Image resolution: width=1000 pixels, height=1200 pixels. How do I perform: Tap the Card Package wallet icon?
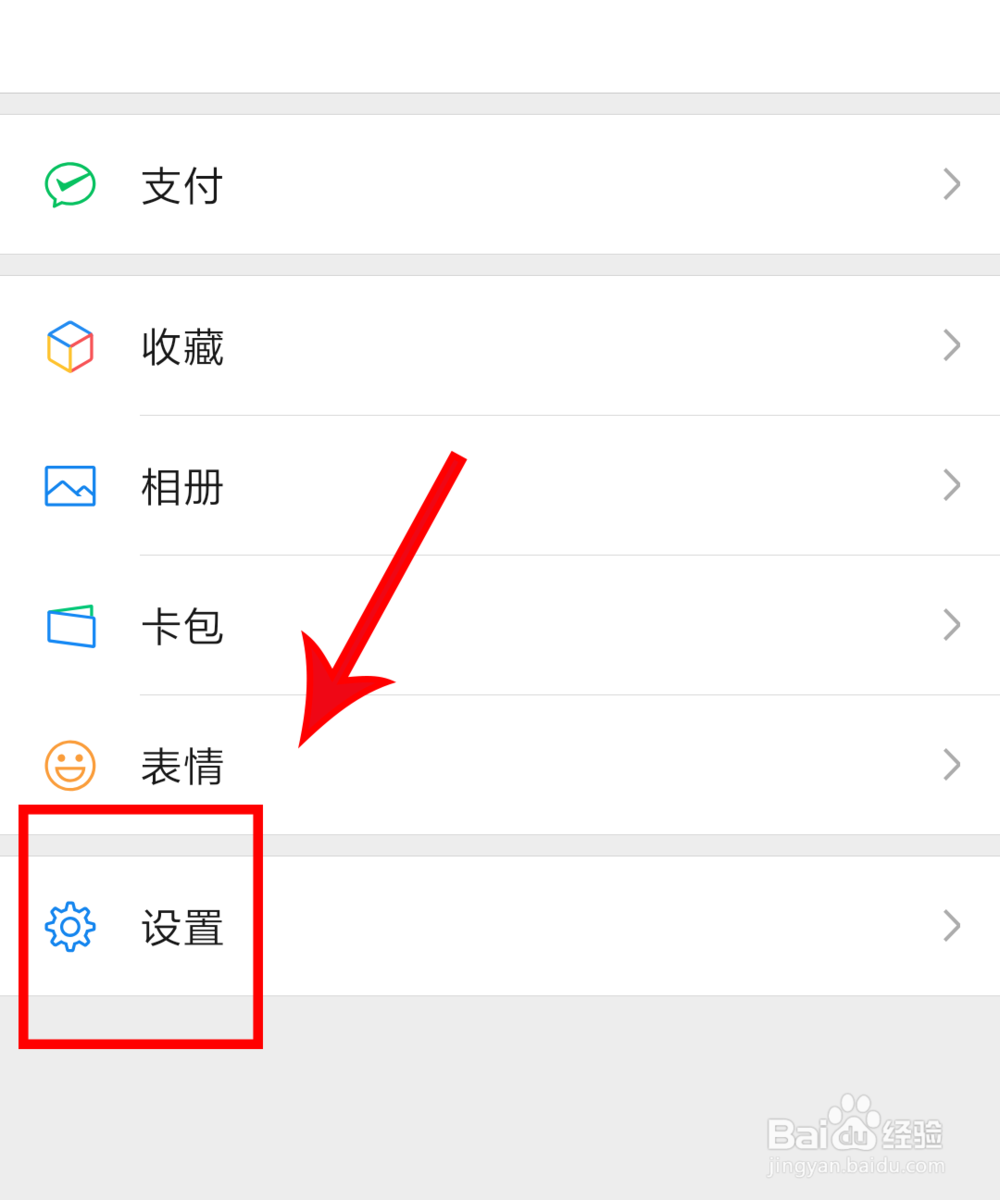(x=68, y=625)
